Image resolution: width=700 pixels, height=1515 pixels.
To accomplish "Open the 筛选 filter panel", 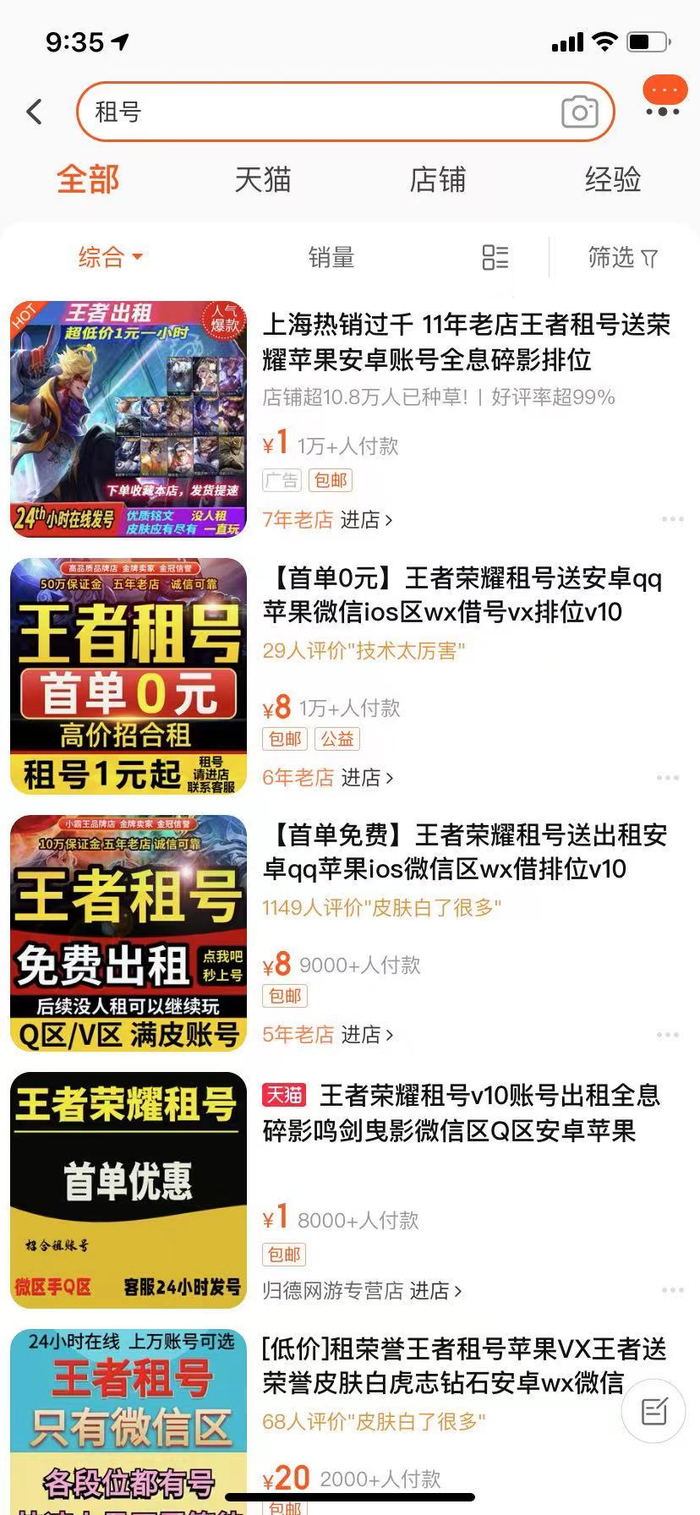I will [x=623, y=258].
